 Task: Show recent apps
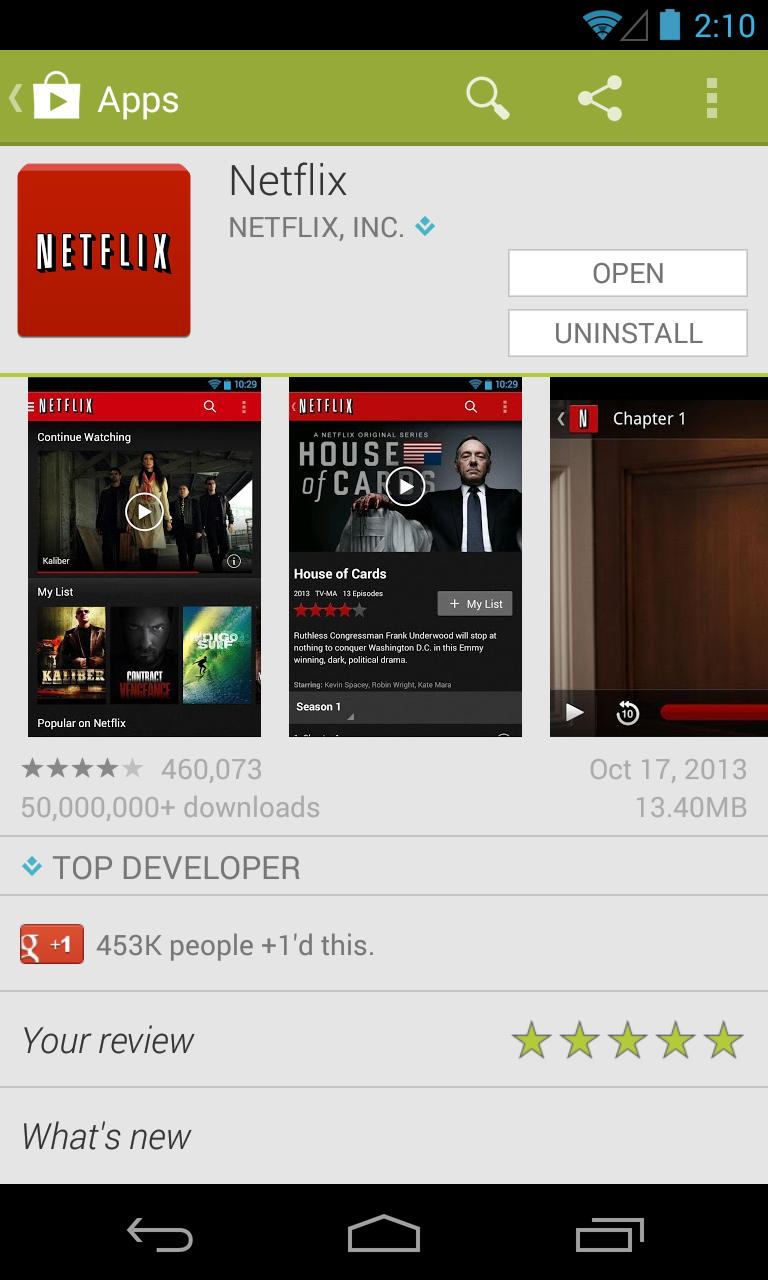tap(609, 1234)
